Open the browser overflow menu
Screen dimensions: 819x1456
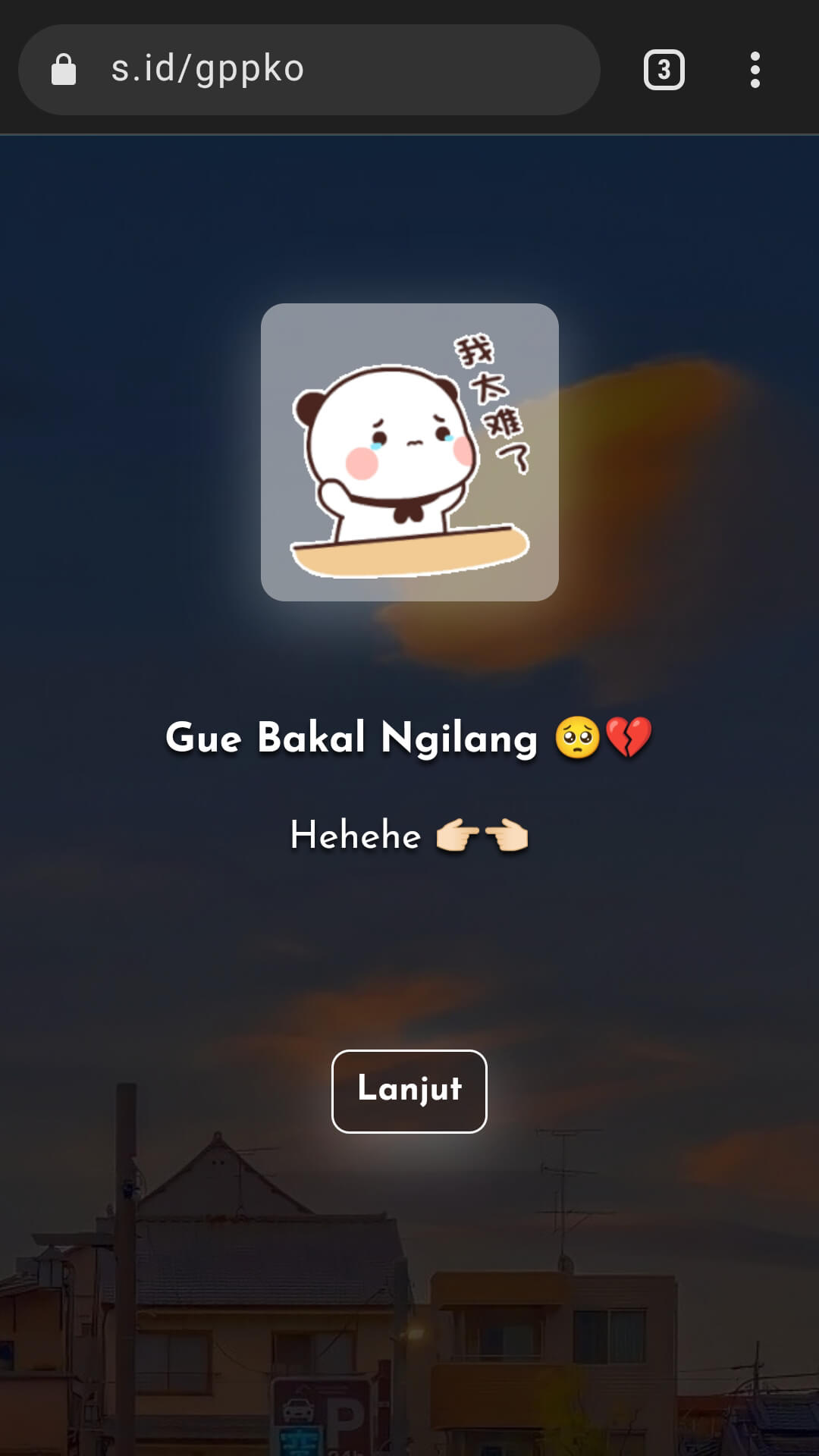pos(755,70)
